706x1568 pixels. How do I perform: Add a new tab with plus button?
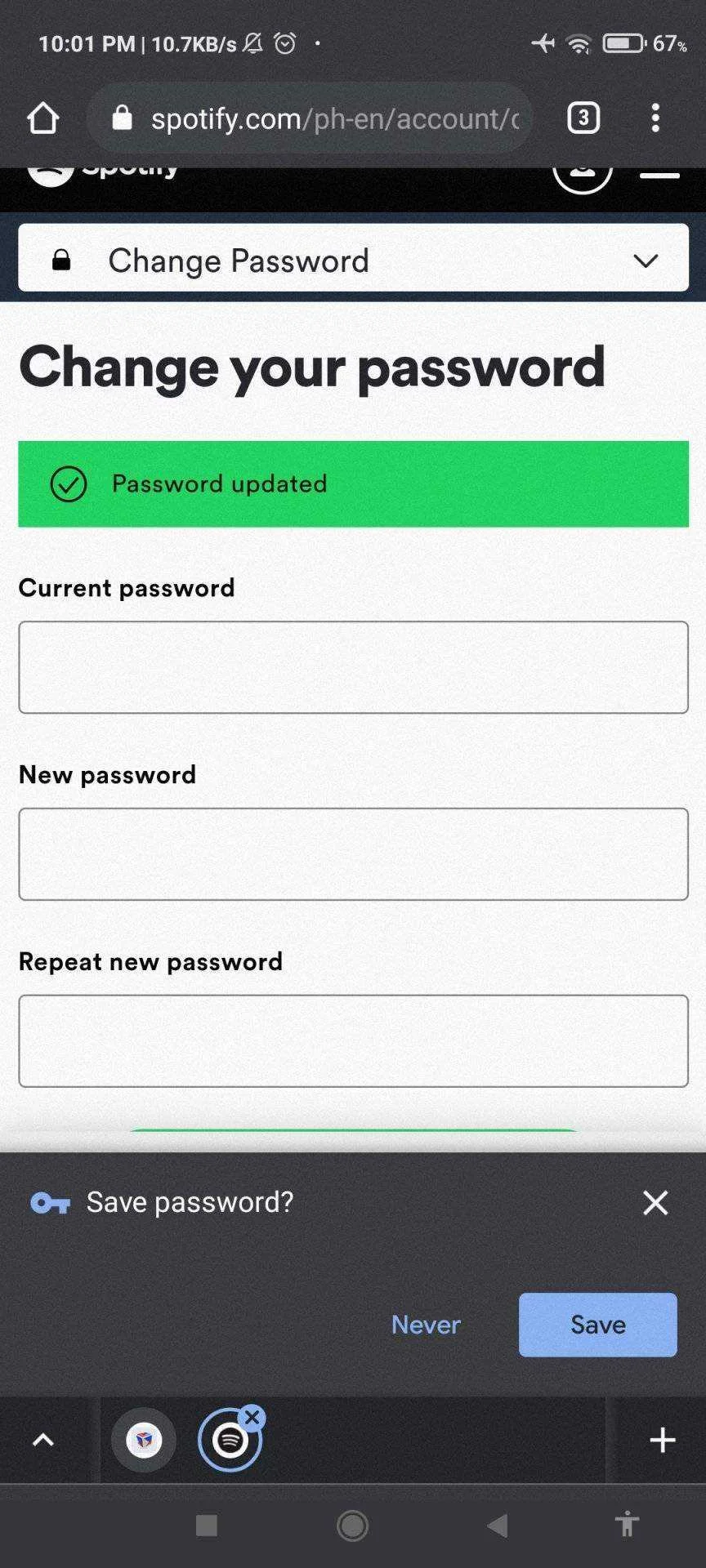pos(662,1440)
